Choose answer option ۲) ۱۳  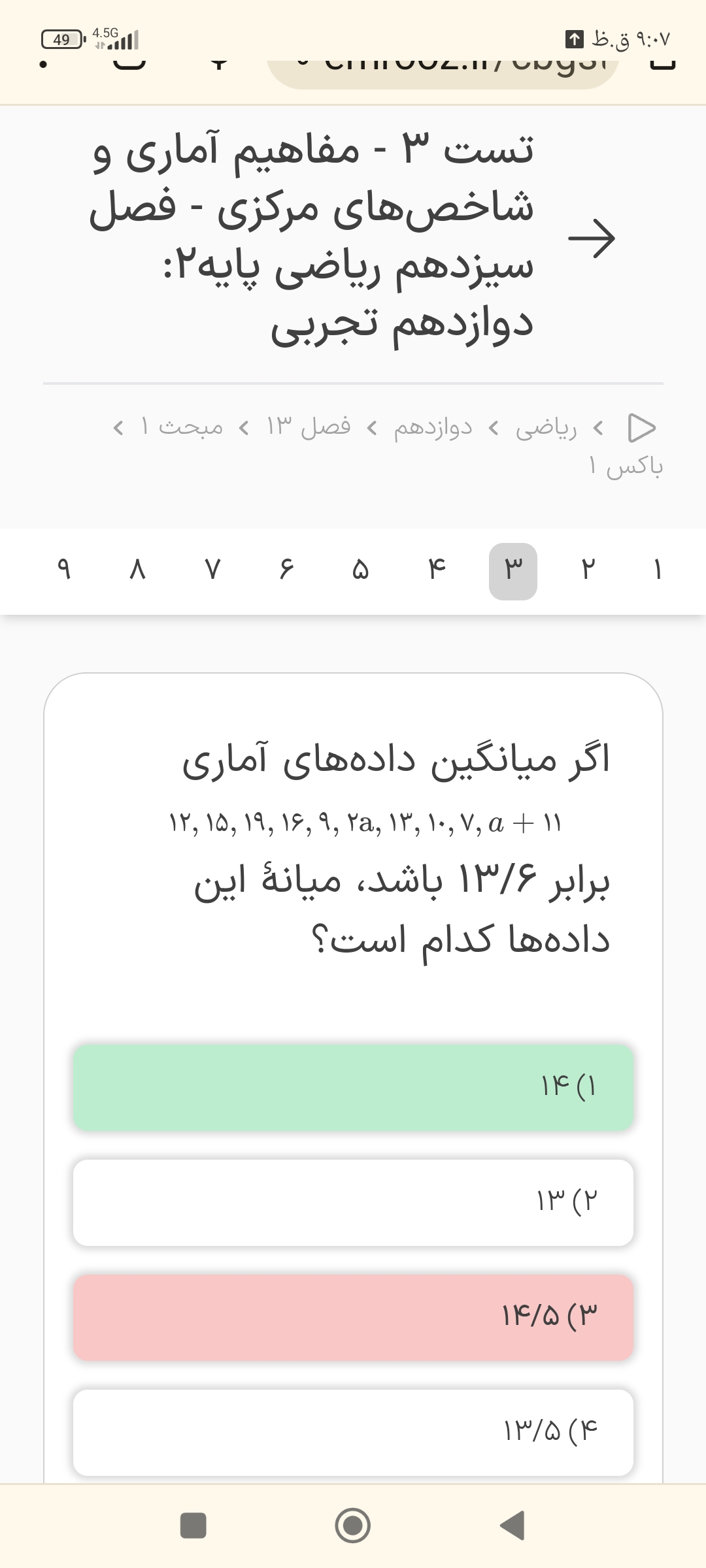353,1202
